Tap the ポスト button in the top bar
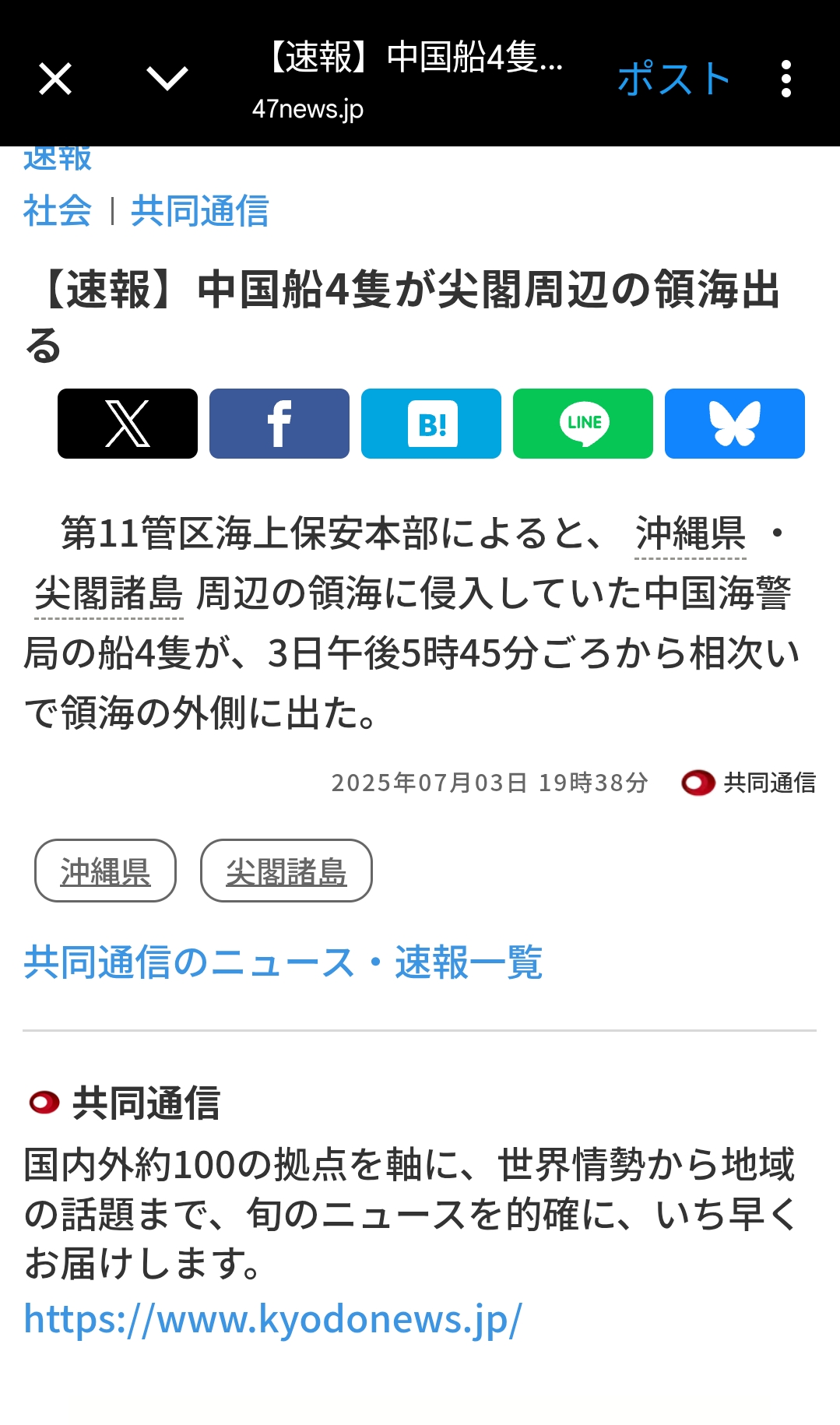 click(673, 79)
